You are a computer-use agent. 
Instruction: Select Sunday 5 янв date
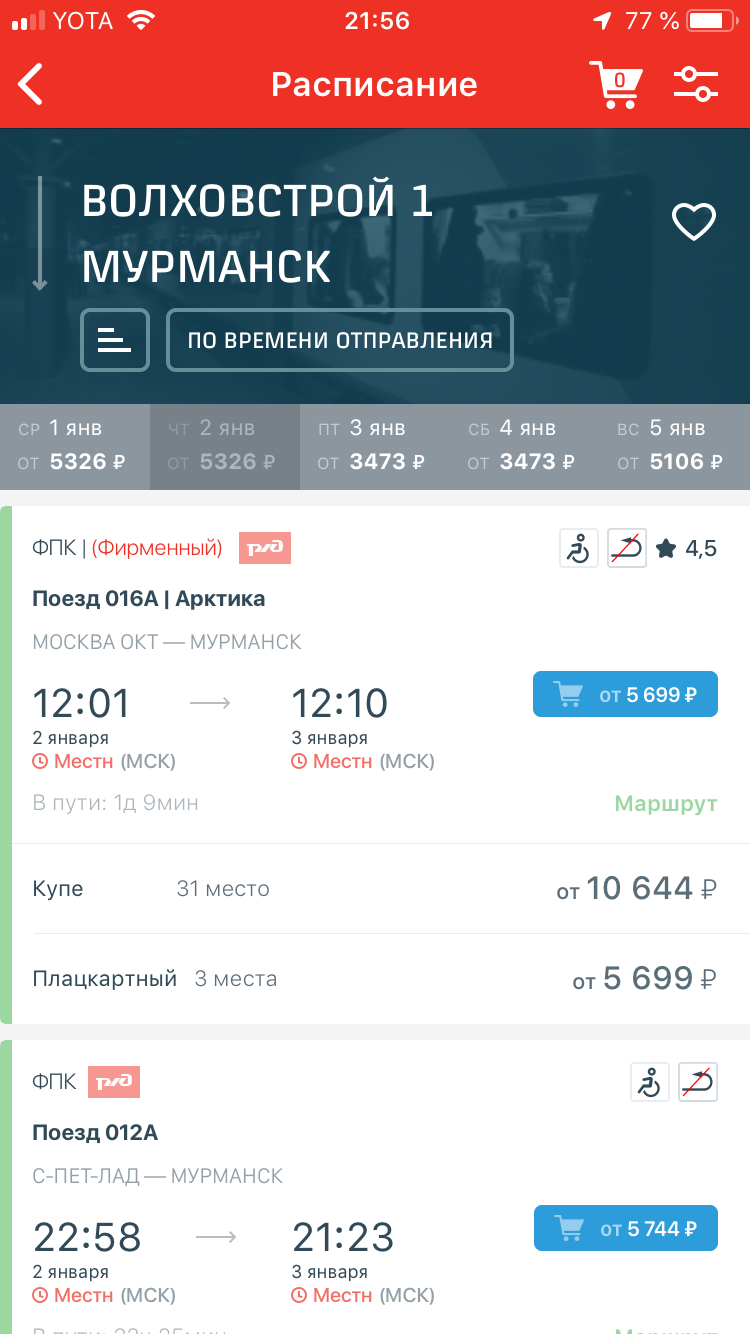(675, 446)
